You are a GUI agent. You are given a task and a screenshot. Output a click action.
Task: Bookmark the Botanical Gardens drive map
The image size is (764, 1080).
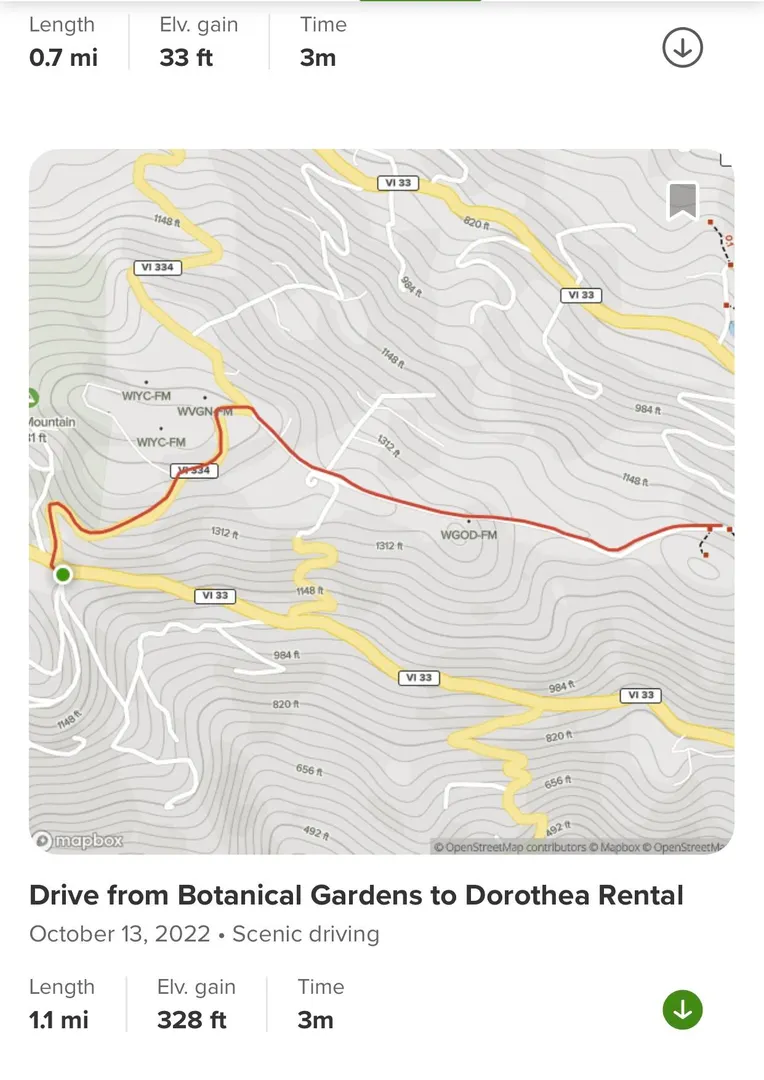pyautogui.click(x=683, y=201)
